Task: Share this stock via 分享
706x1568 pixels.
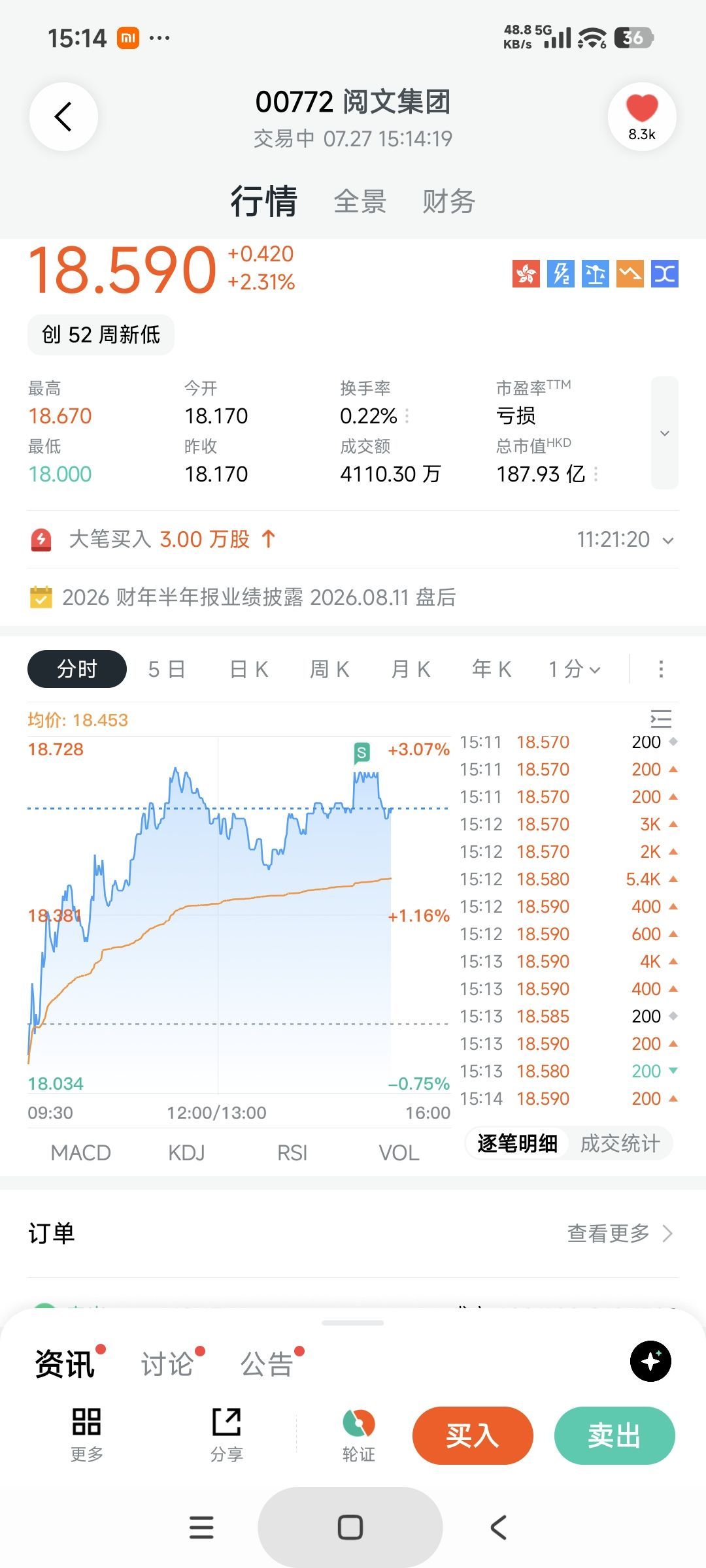Action: [227, 1435]
